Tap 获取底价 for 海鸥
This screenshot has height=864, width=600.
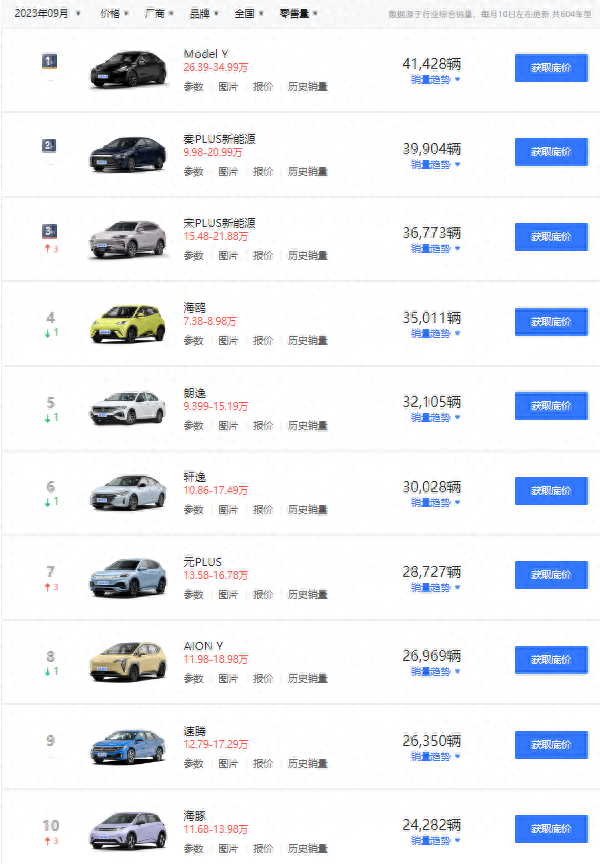tap(551, 322)
